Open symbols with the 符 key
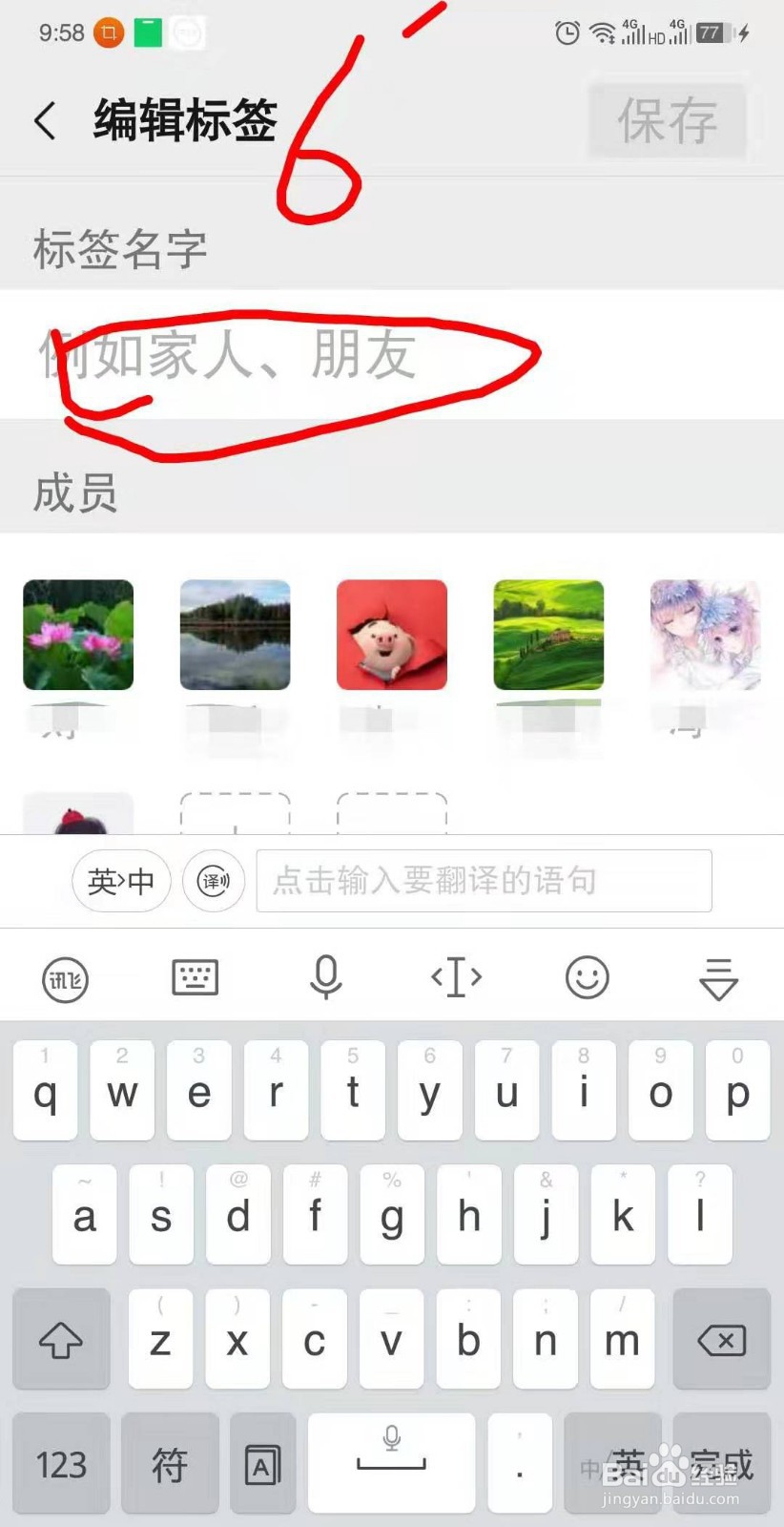Image resolution: width=784 pixels, height=1527 pixels. point(169,1463)
